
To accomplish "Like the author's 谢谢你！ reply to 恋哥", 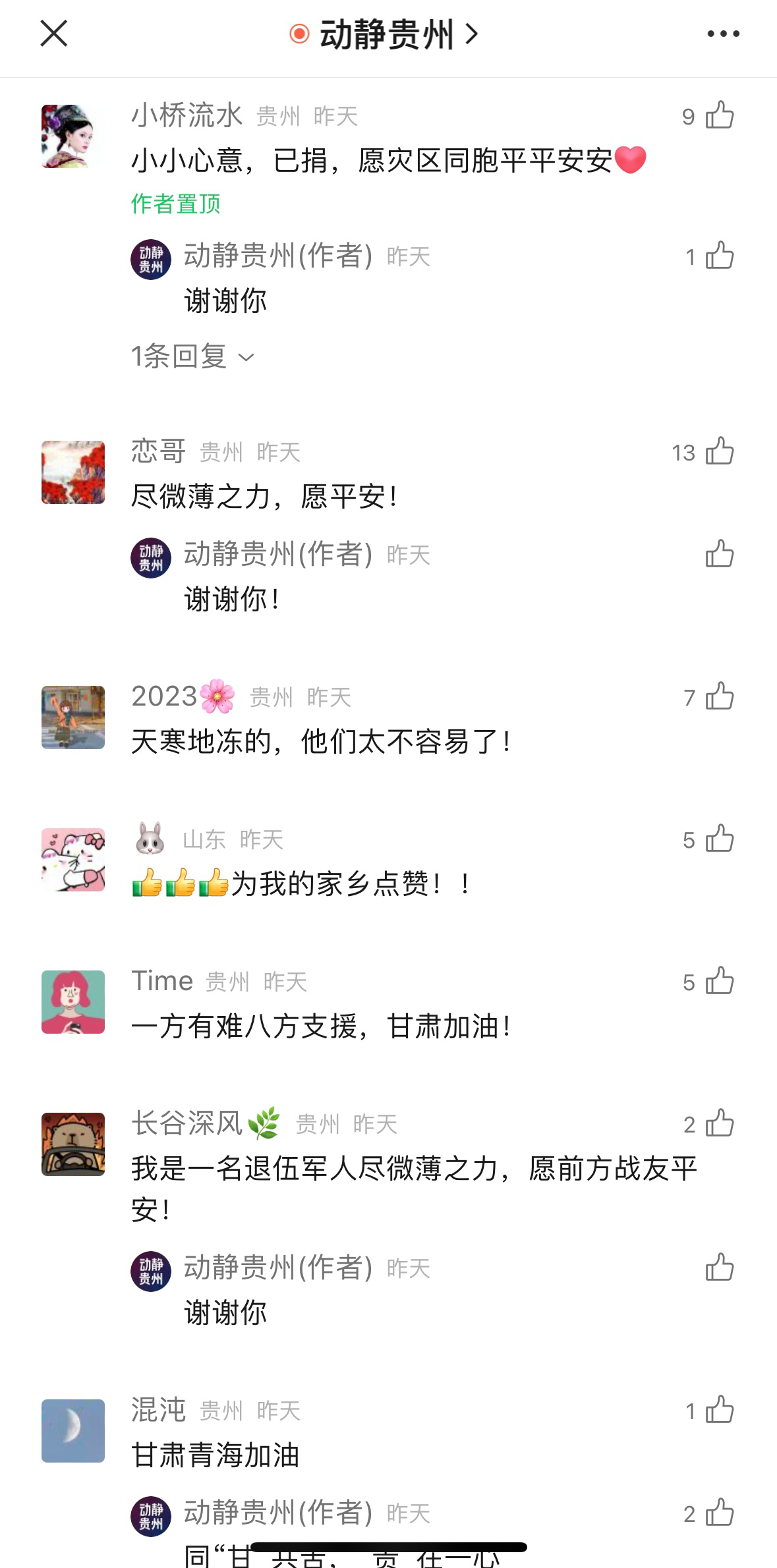I will pyautogui.click(x=719, y=554).
